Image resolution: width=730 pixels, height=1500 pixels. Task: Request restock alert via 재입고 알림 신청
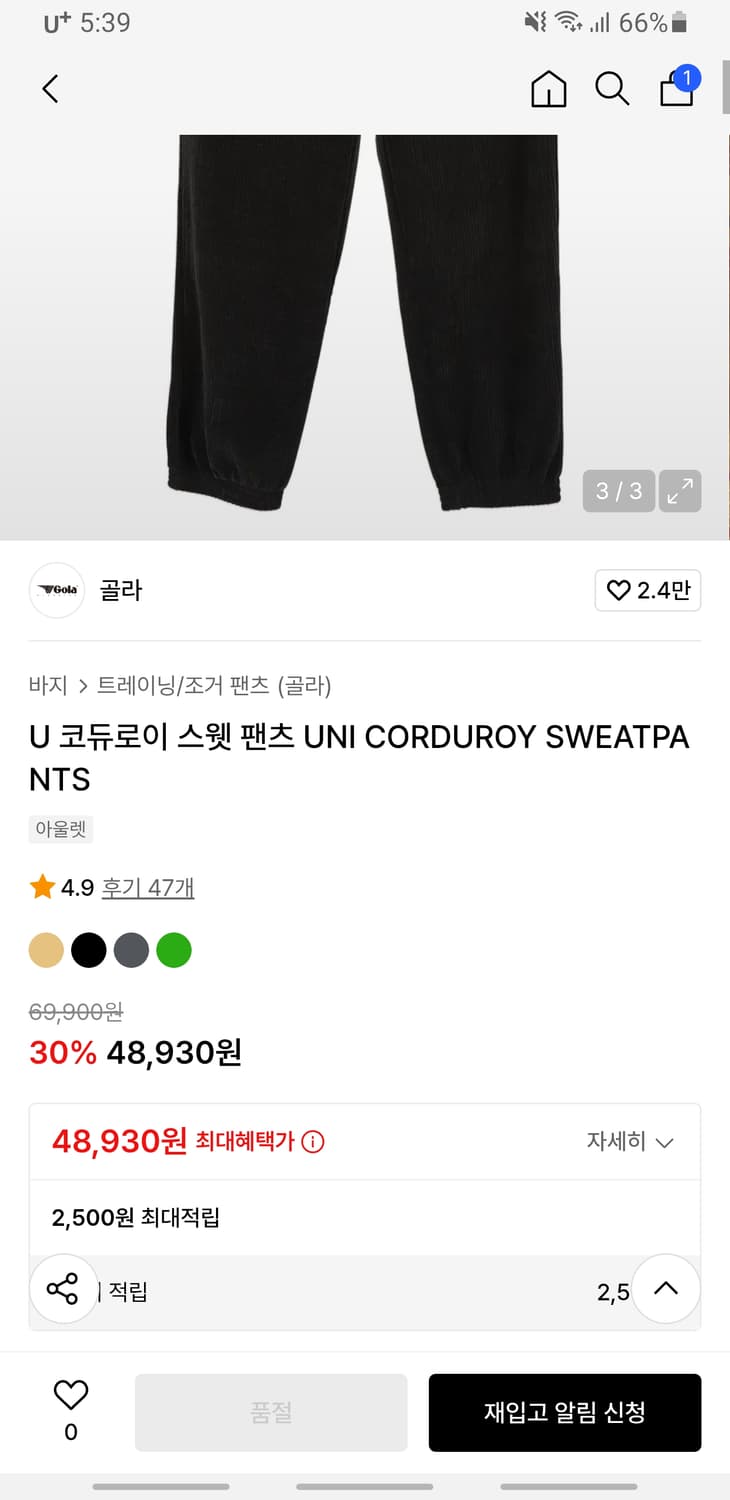(x=565, y=1412)
